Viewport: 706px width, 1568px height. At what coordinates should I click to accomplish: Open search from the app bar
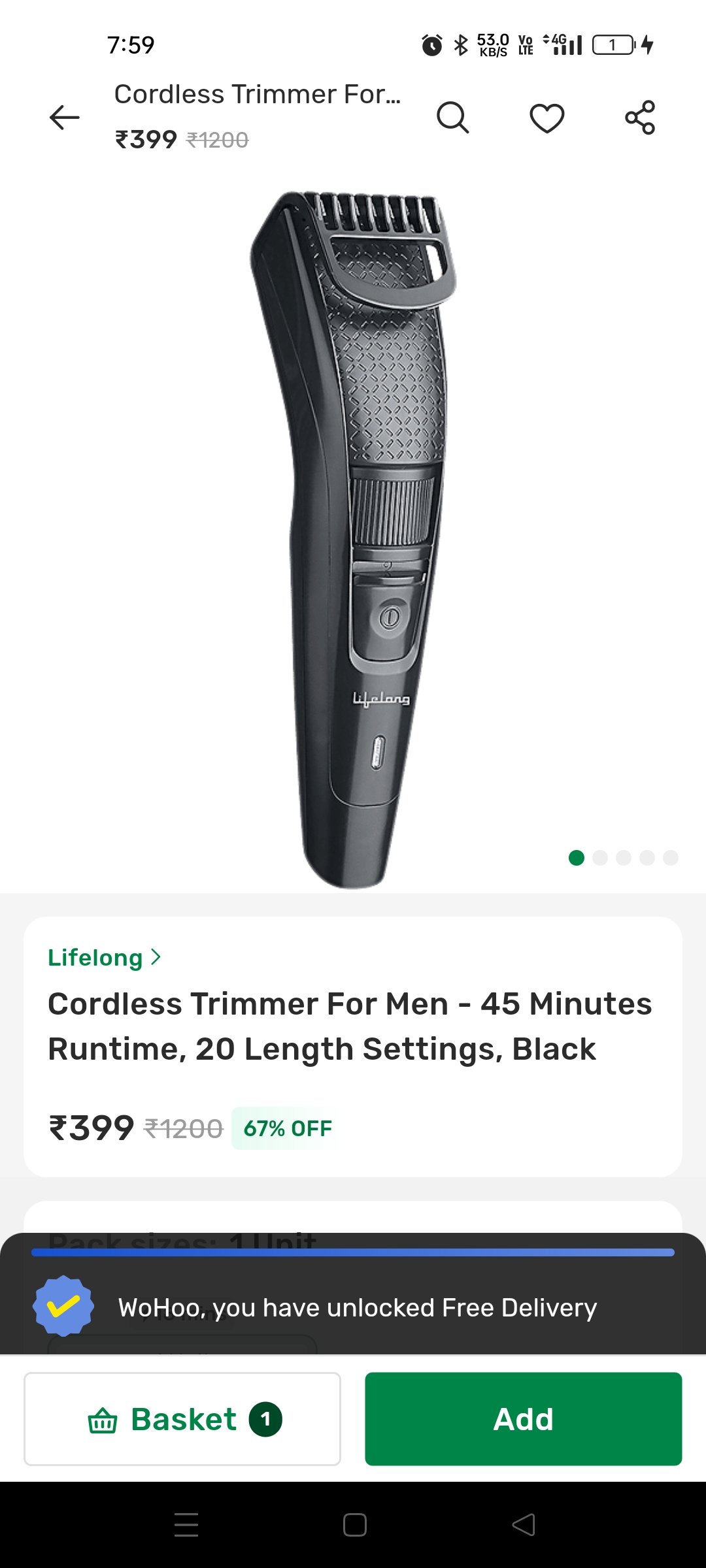click(x=452, y=118)
